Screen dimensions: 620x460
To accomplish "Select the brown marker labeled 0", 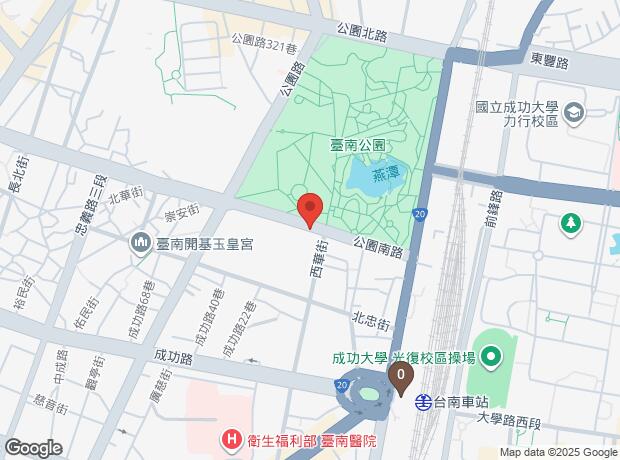I will coord(401,378).
